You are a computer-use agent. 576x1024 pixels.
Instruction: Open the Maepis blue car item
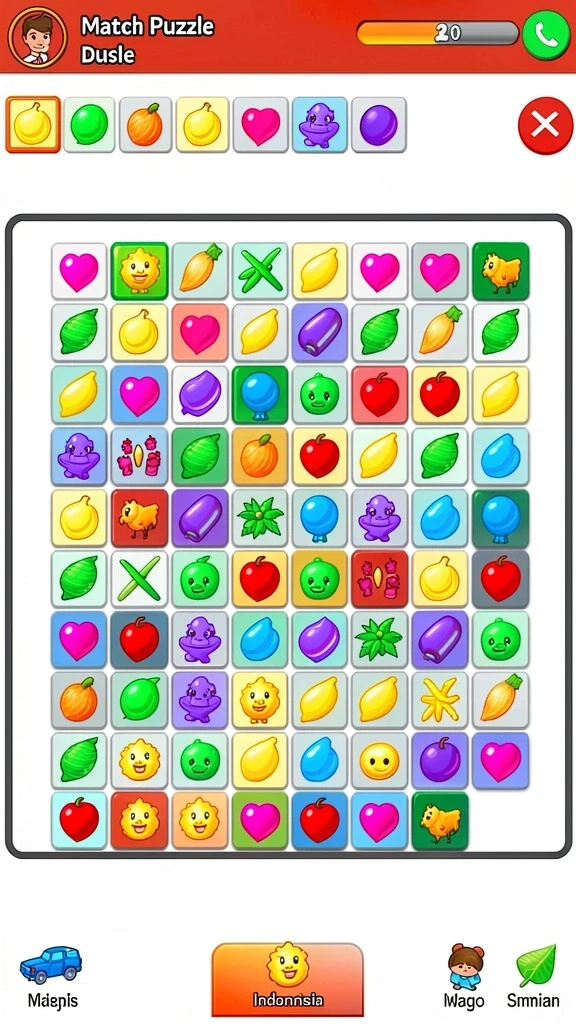[52, 976]
